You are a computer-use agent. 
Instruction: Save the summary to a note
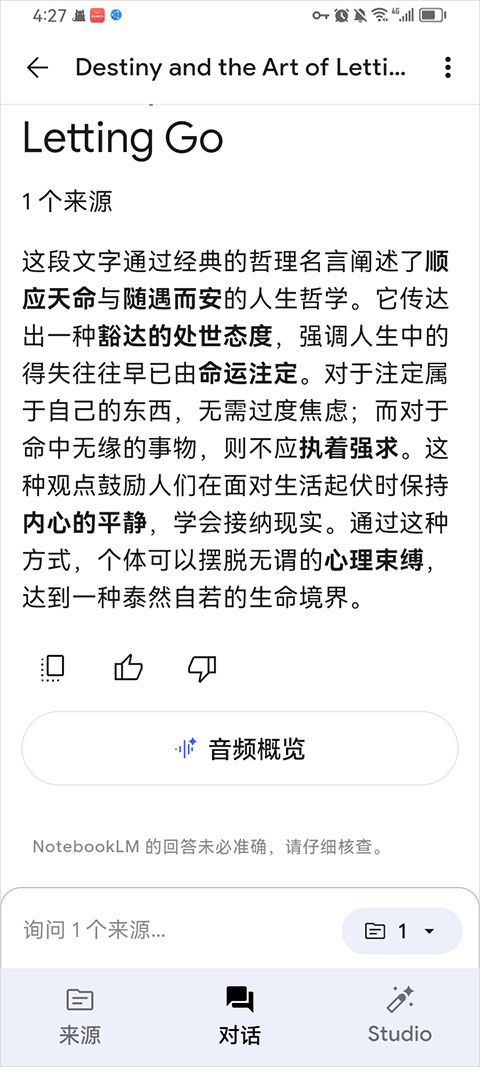coord(53,668)
